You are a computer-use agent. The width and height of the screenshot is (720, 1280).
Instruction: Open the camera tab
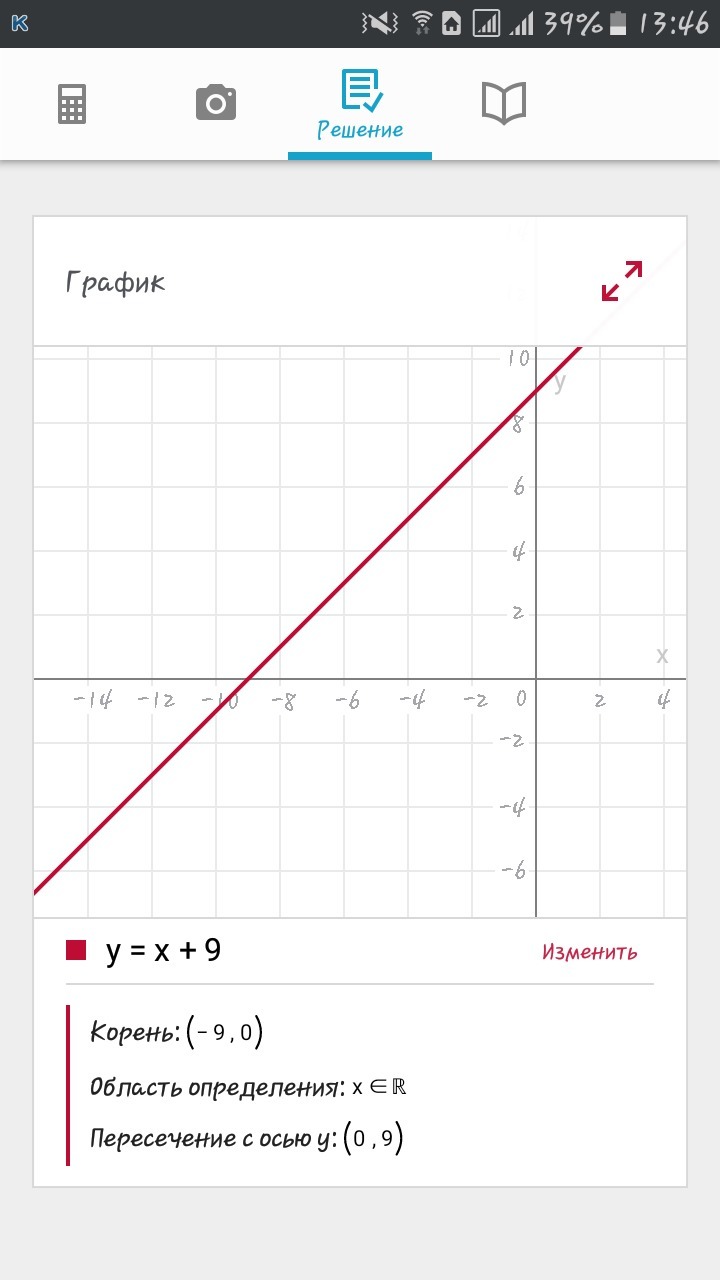[216, 104]
